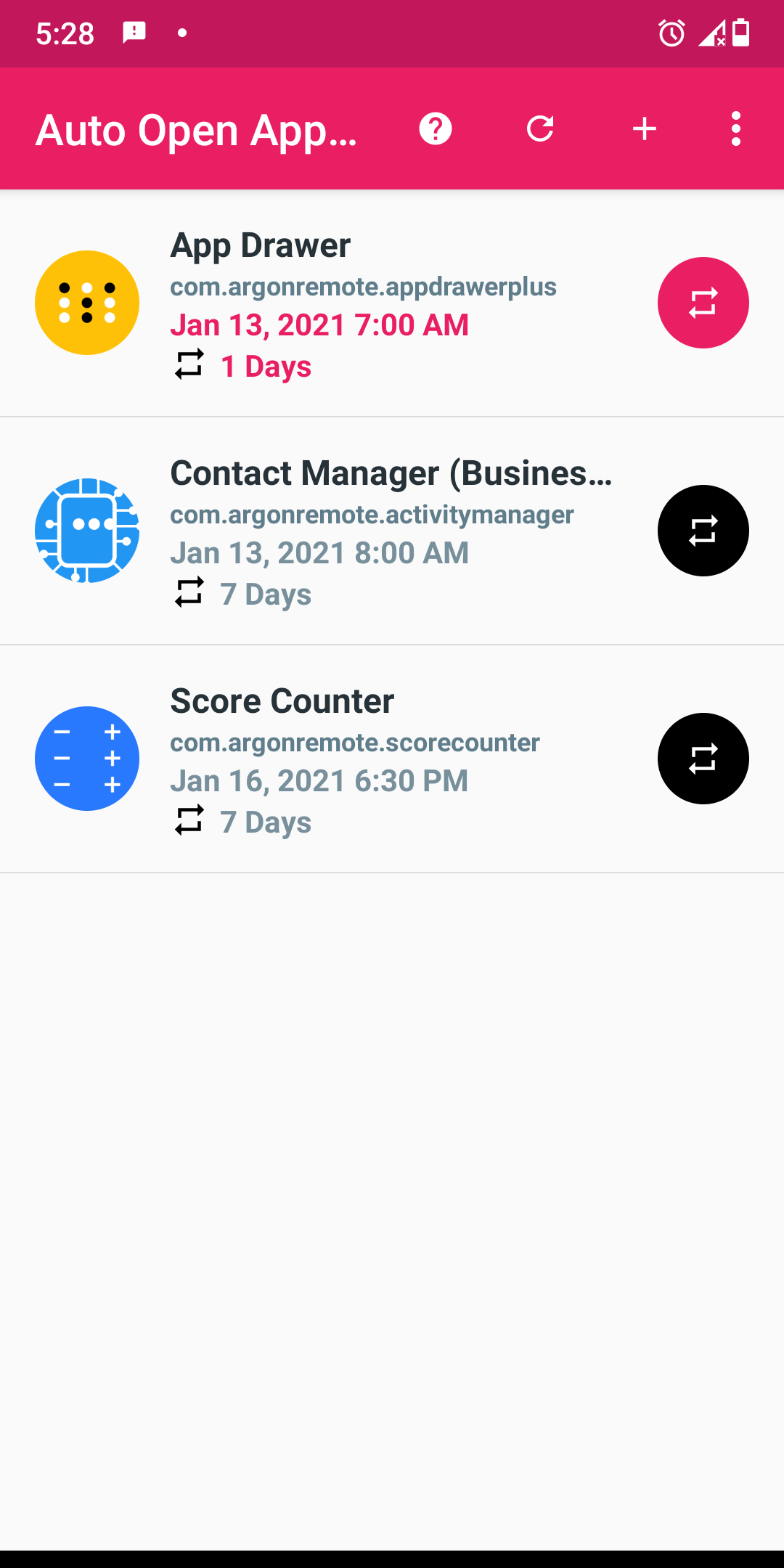Screen dimensions: 784x1568
Task: Toggle repeat for the Score Counter schedule
Action: pos(703,759)
